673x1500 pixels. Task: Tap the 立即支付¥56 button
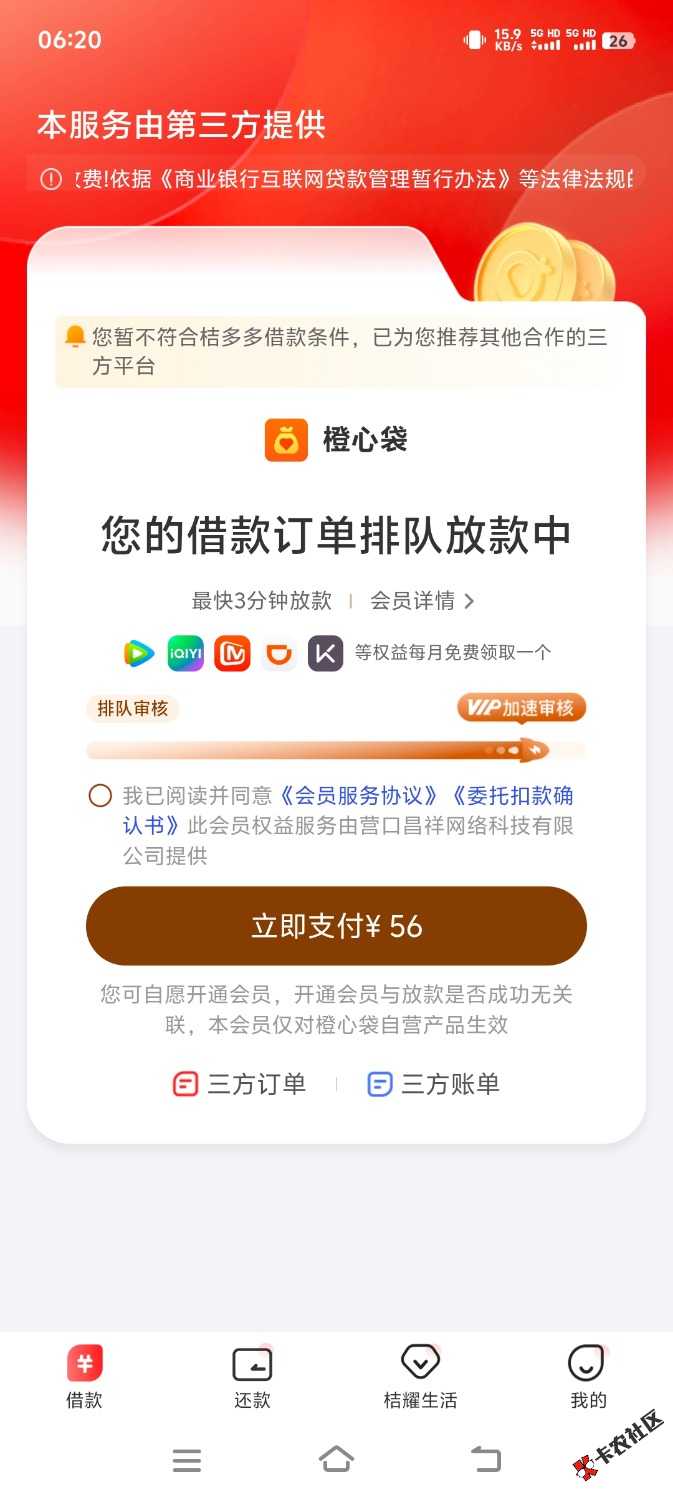point(336,926)
